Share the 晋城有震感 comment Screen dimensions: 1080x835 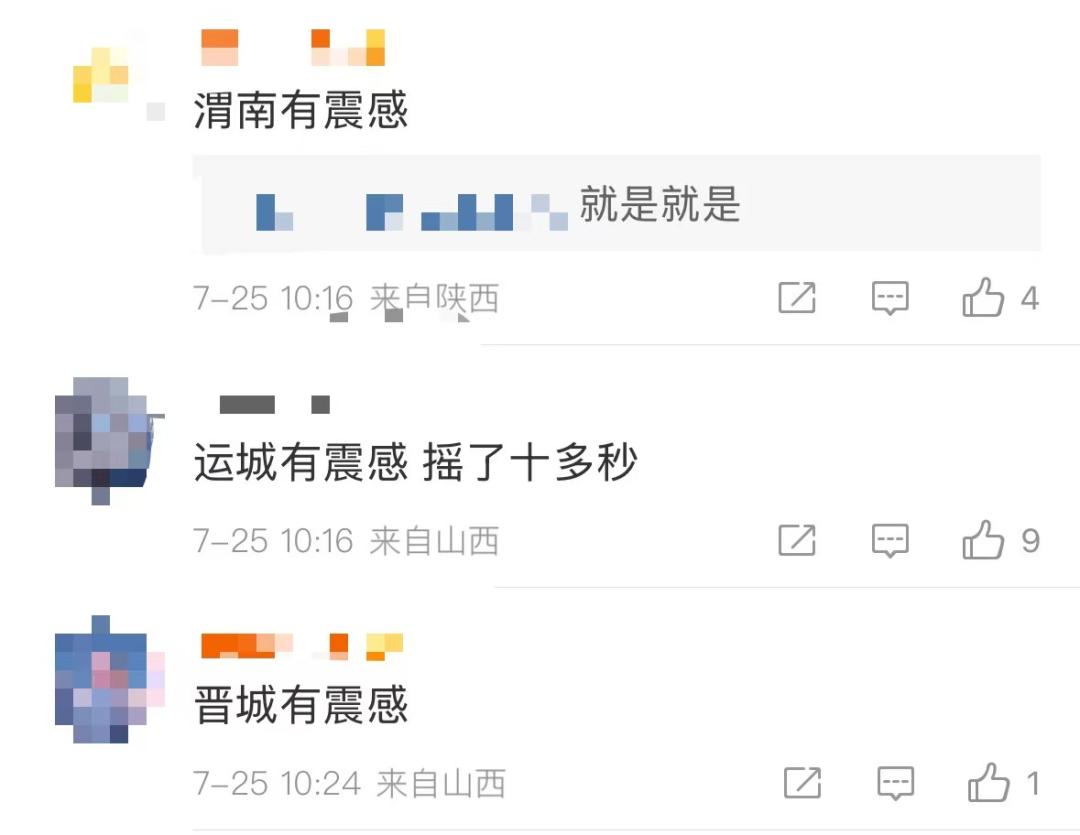(803, 783)
